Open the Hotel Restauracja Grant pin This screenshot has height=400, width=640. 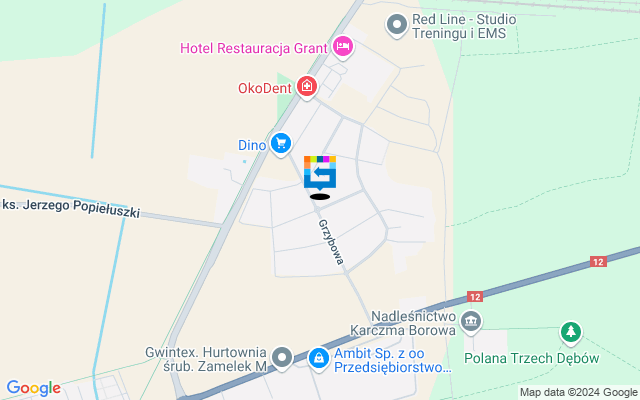[x=344, y=46]
